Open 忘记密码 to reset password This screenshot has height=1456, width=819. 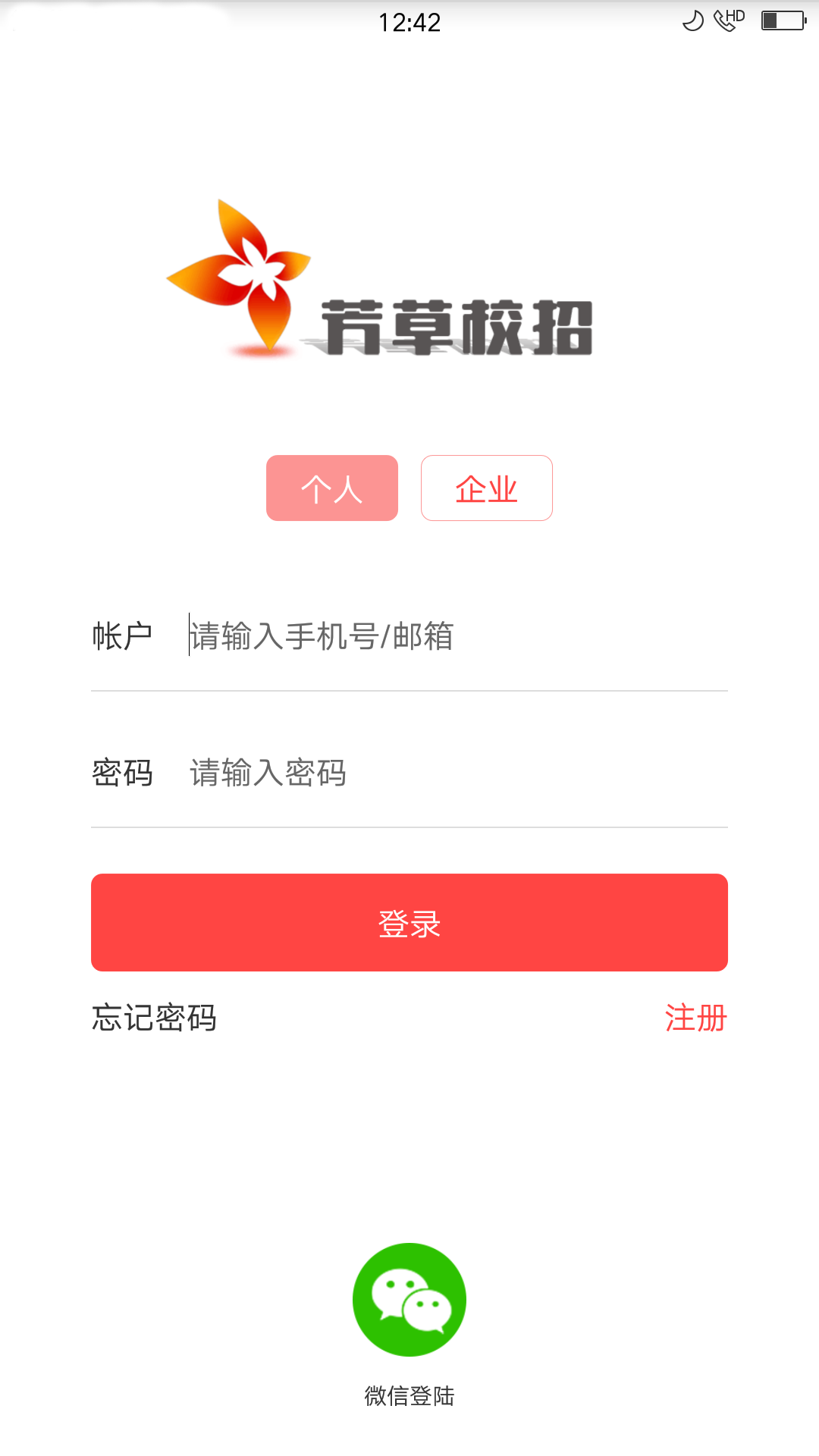coord(154,1018)
